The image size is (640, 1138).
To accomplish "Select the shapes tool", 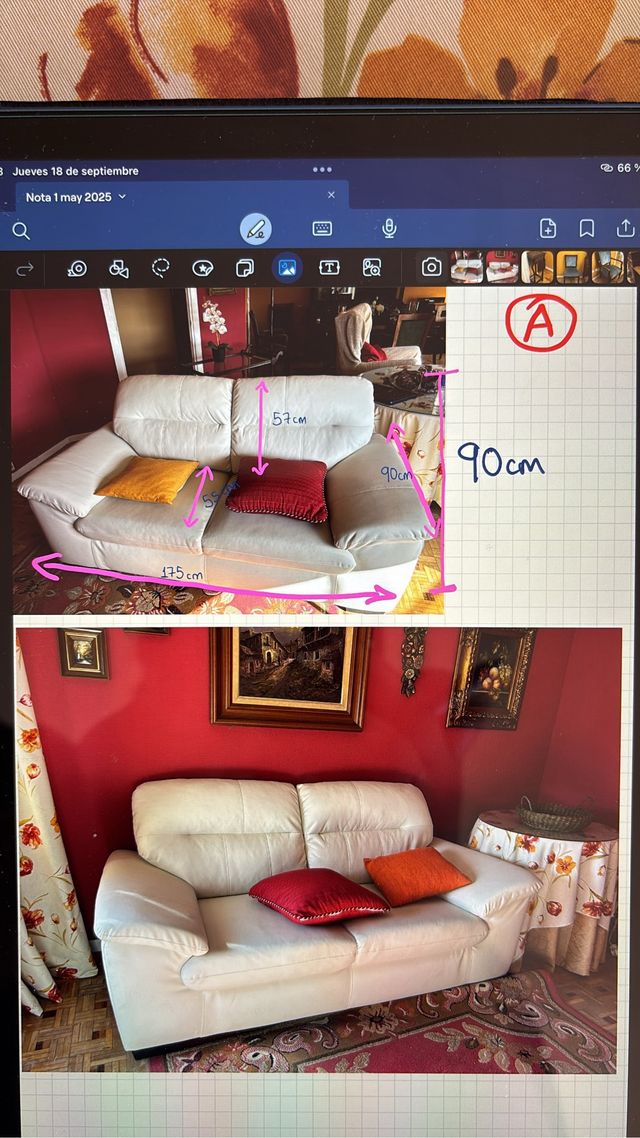I will tap(118, 268).
